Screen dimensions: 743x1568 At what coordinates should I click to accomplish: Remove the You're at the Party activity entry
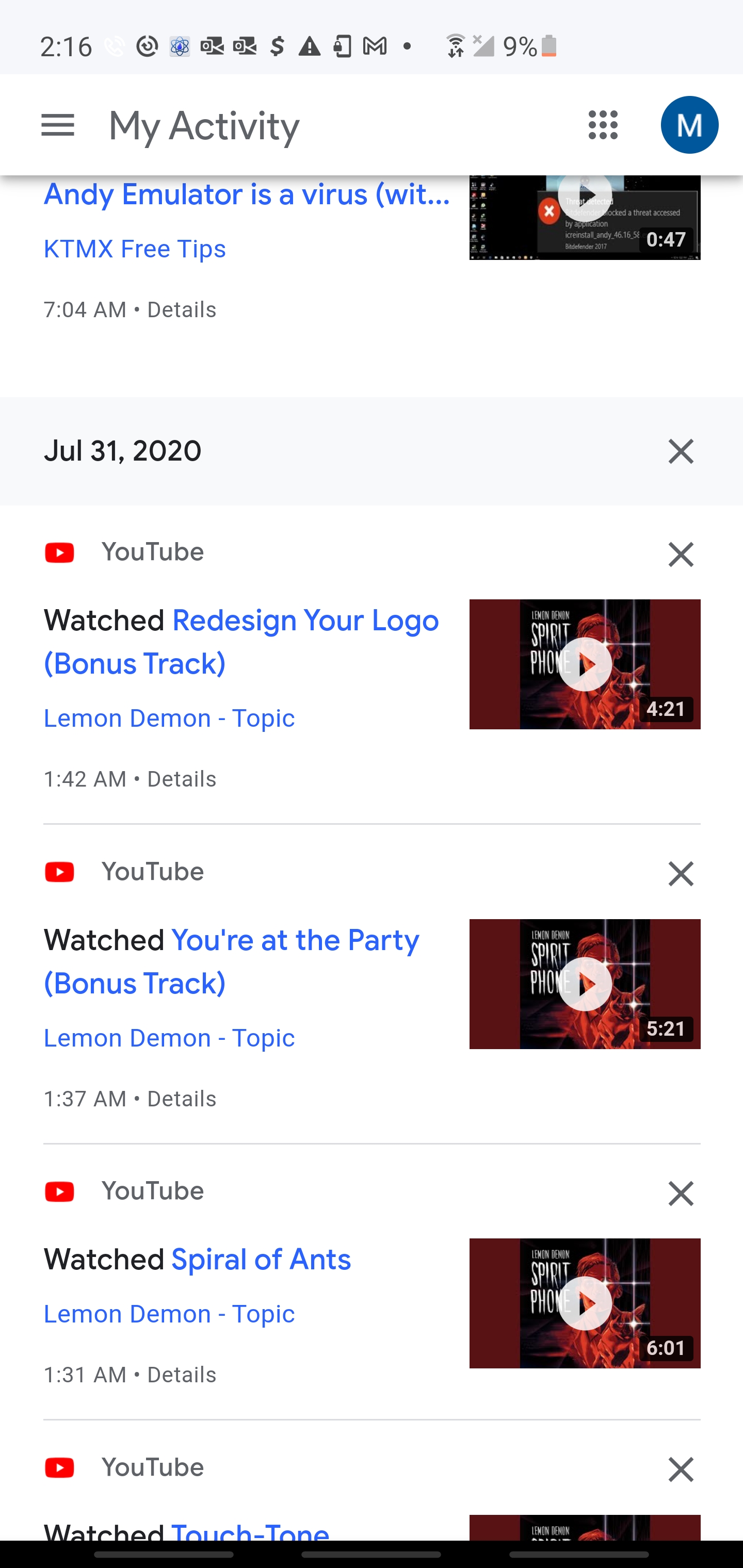click(x=680, y=874)
